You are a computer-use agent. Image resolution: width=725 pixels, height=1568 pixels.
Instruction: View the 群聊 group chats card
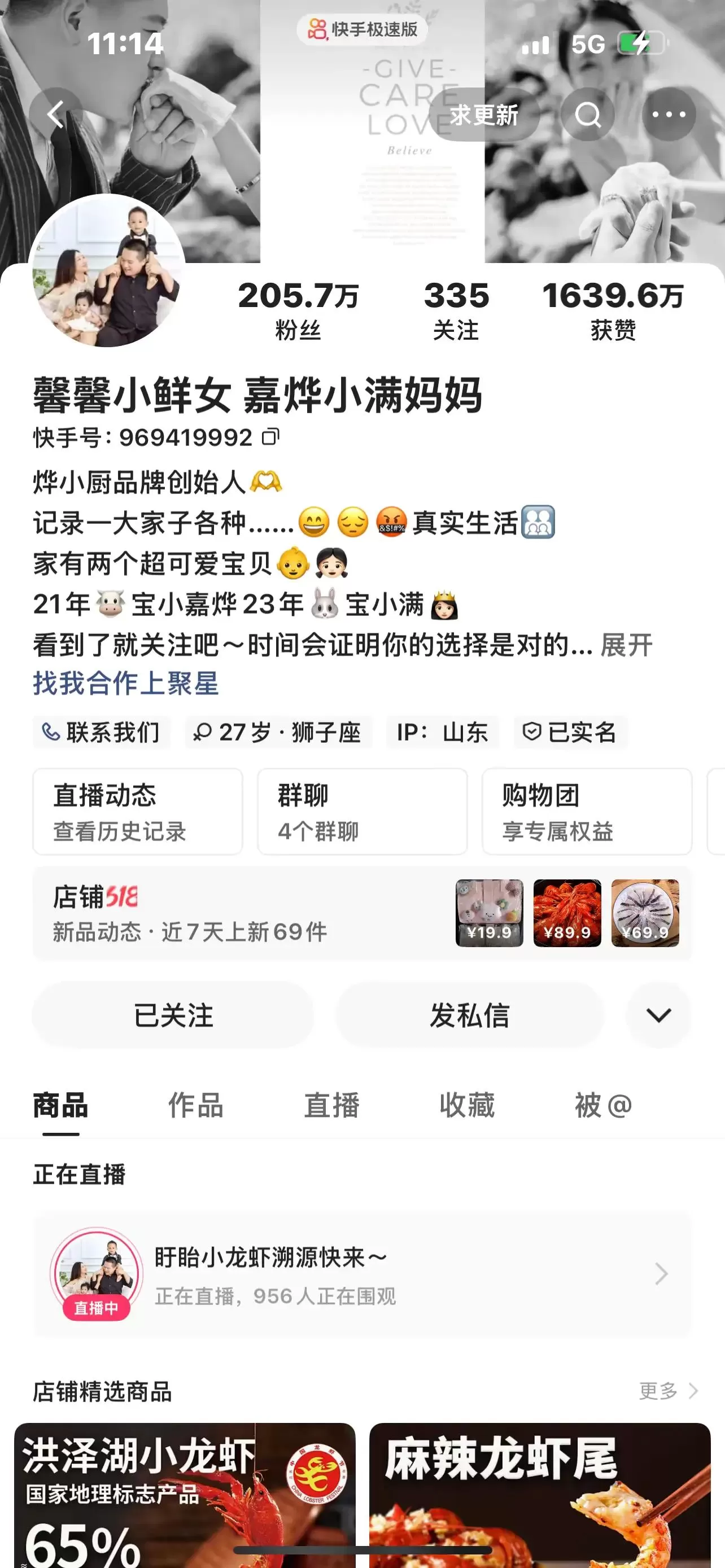[x=362, y=812]
